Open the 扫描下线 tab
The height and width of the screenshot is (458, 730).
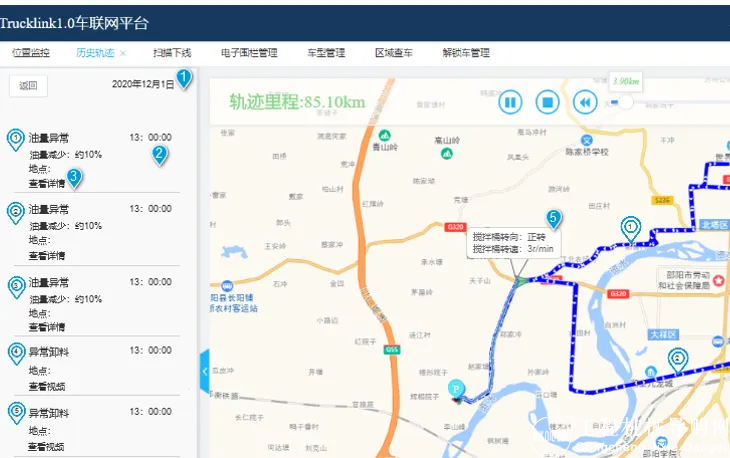(172, 53)
